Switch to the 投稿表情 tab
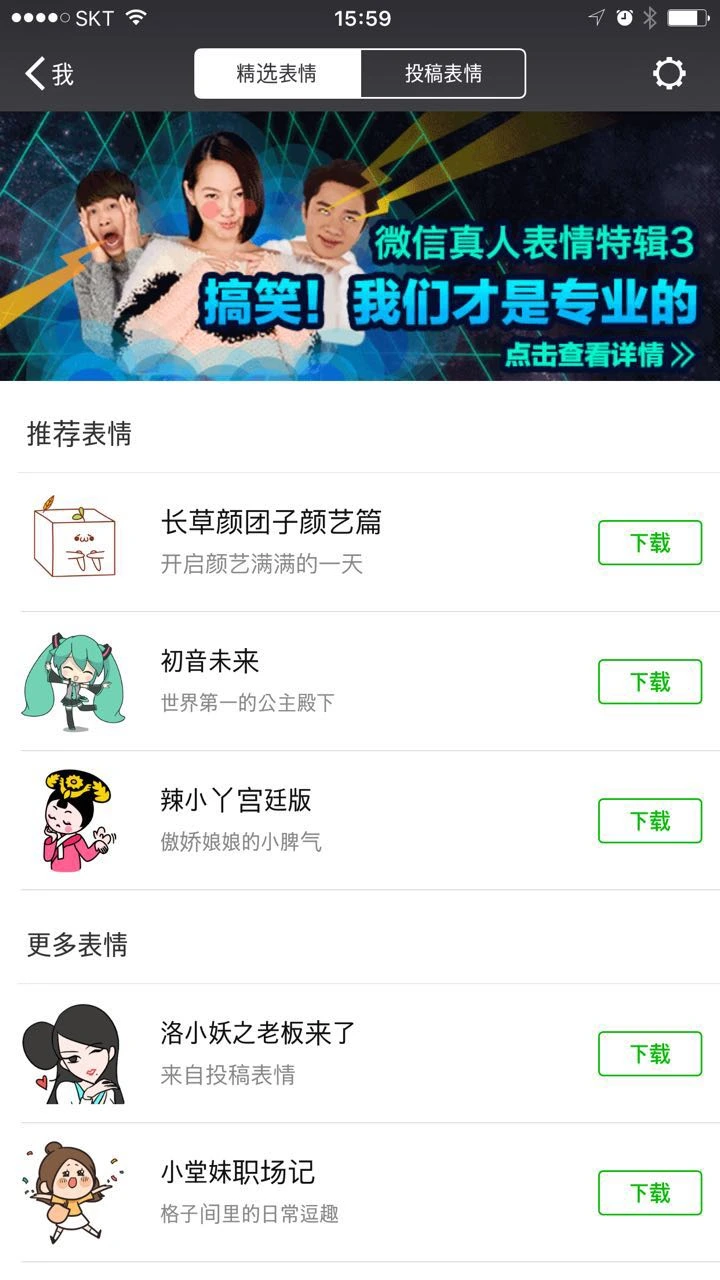This screenshot has height=1280, width=720. point(443,73)
